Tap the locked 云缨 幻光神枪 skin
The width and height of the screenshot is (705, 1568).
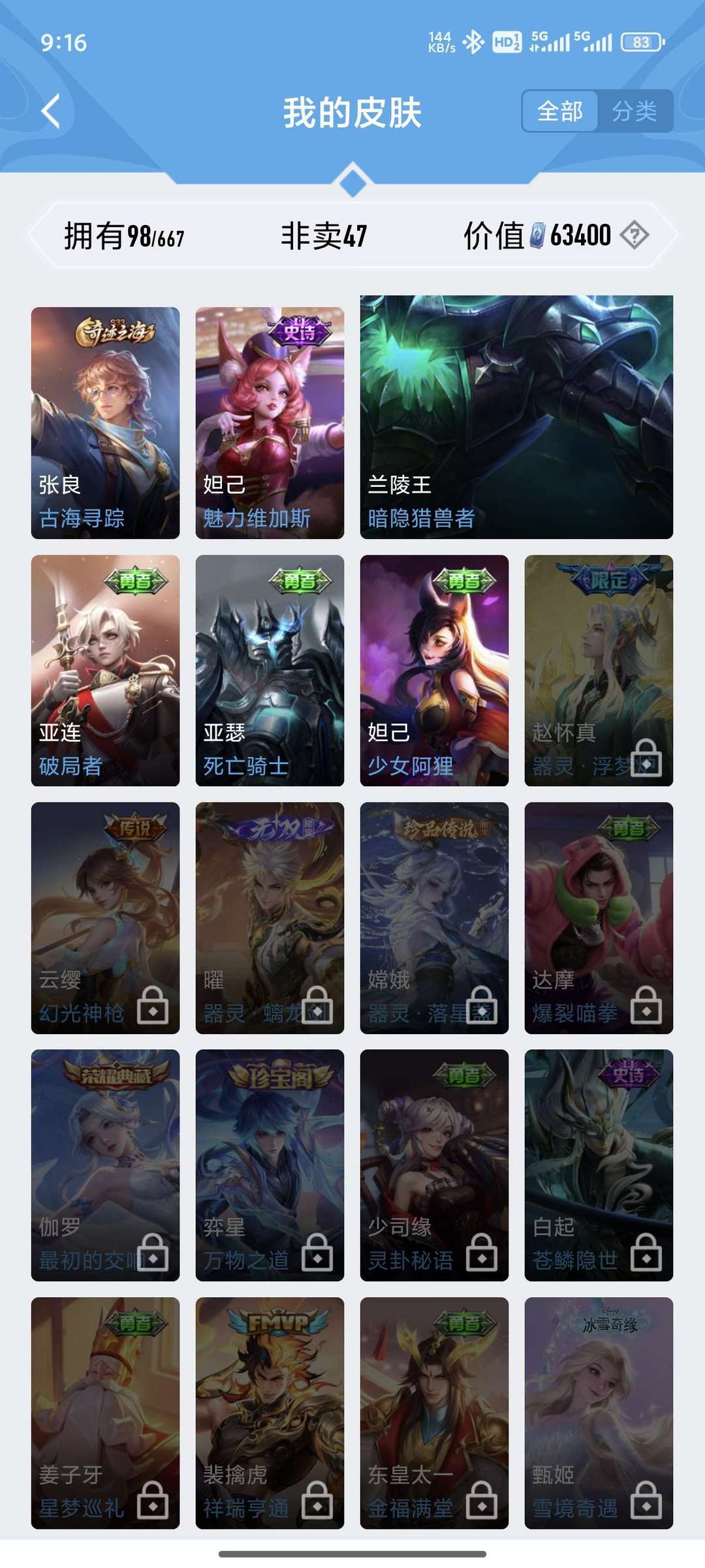coord(105,918)
